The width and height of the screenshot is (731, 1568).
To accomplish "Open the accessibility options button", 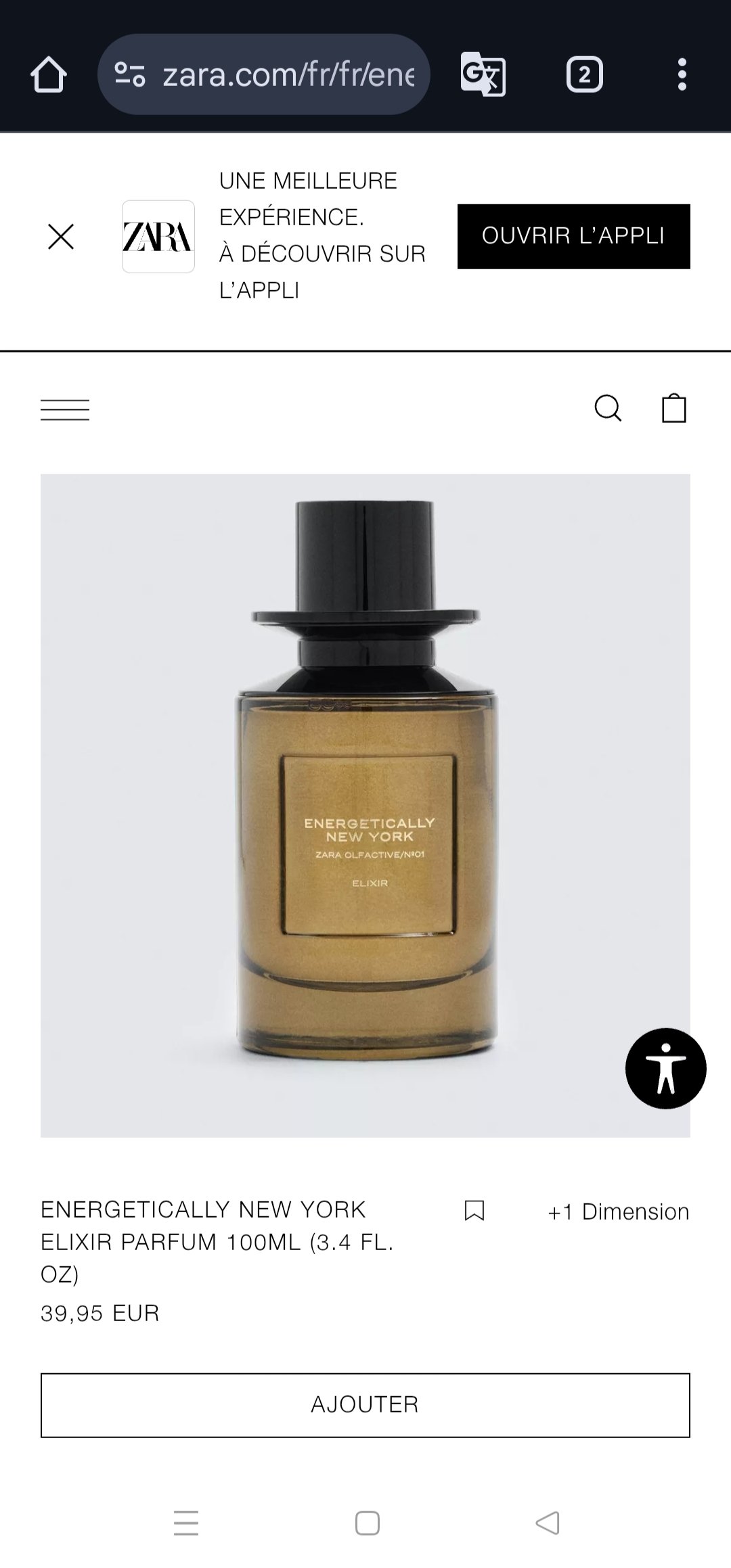I will (665, 1068).
